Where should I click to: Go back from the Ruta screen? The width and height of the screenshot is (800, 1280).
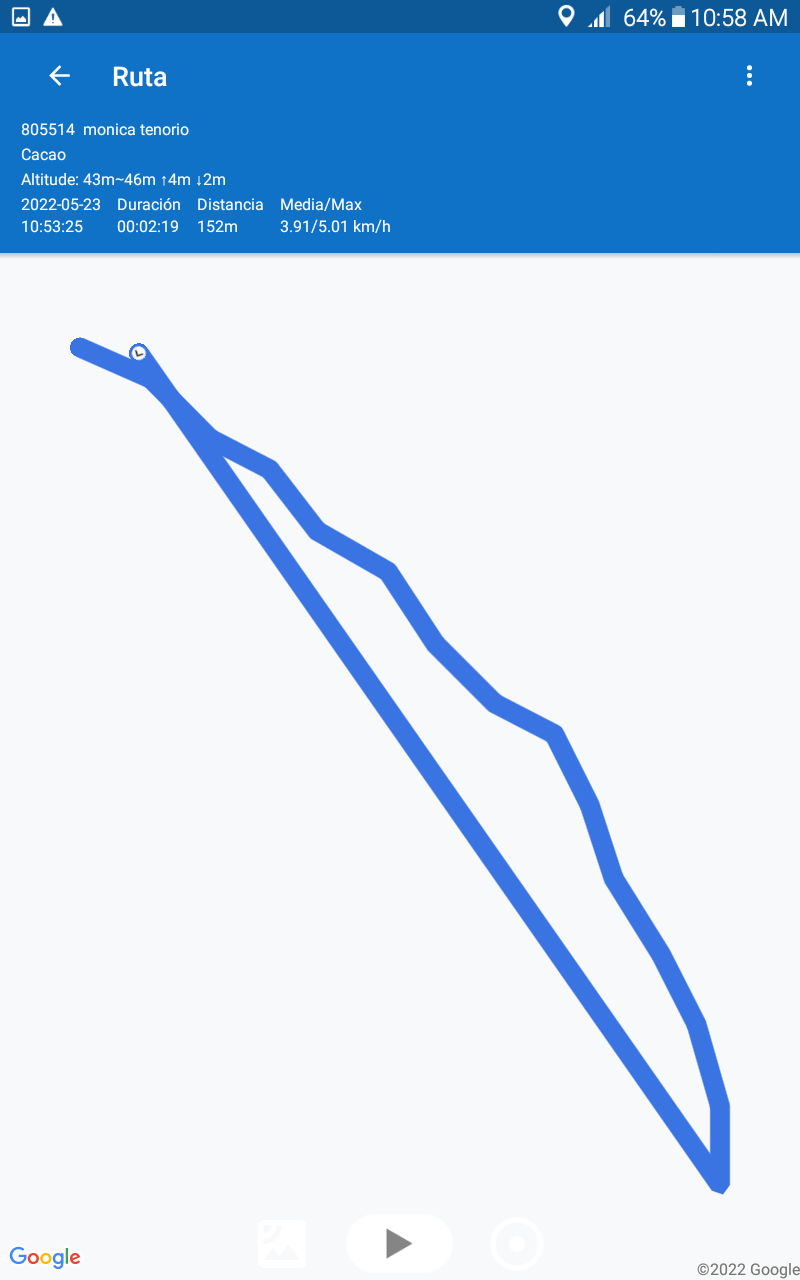pos(59,76)
